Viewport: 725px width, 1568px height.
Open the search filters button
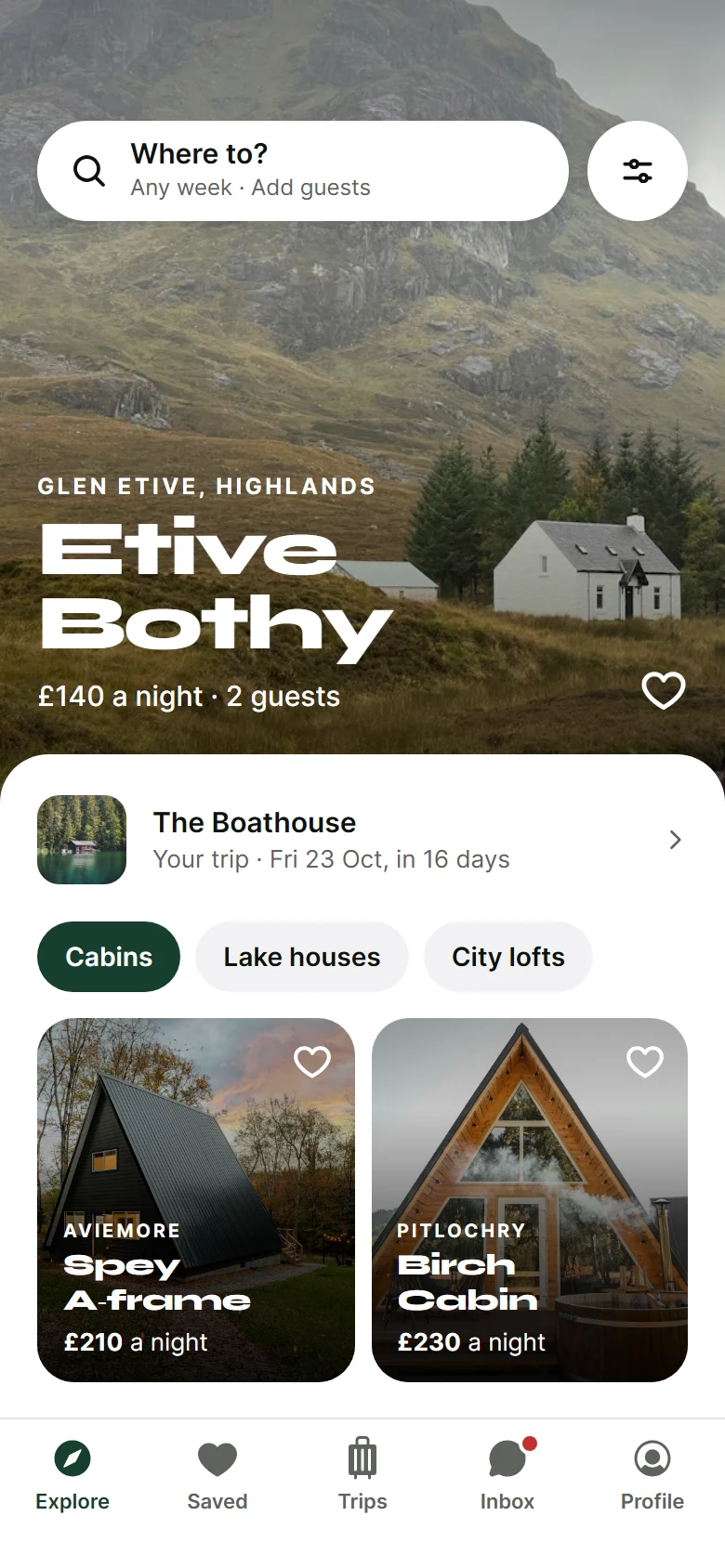[x=638, y=171]
